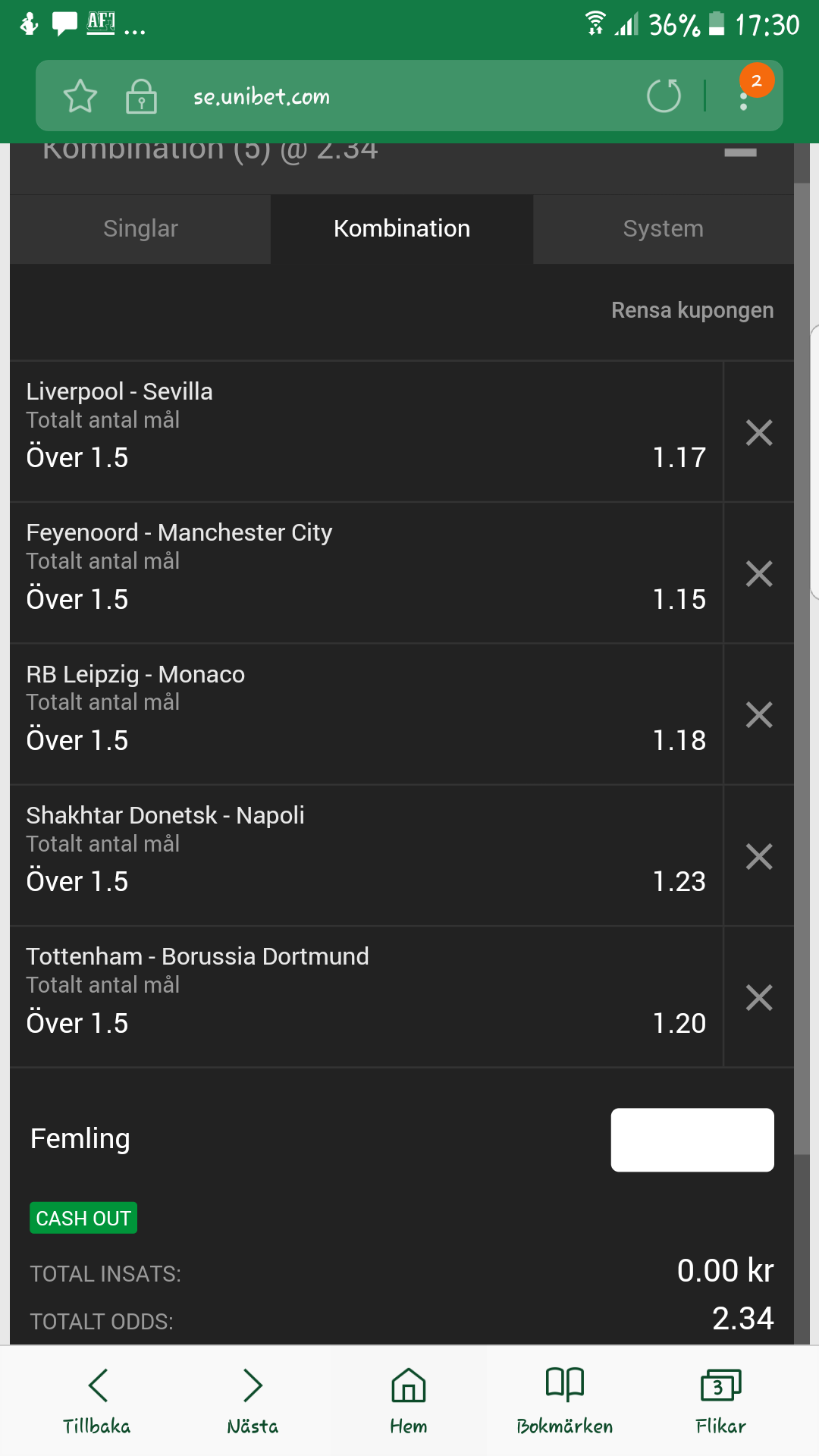Remove Shakhtar Donetsk - Napoli from slip
This screenshot has height=1456, width=819.
[758, 856]
